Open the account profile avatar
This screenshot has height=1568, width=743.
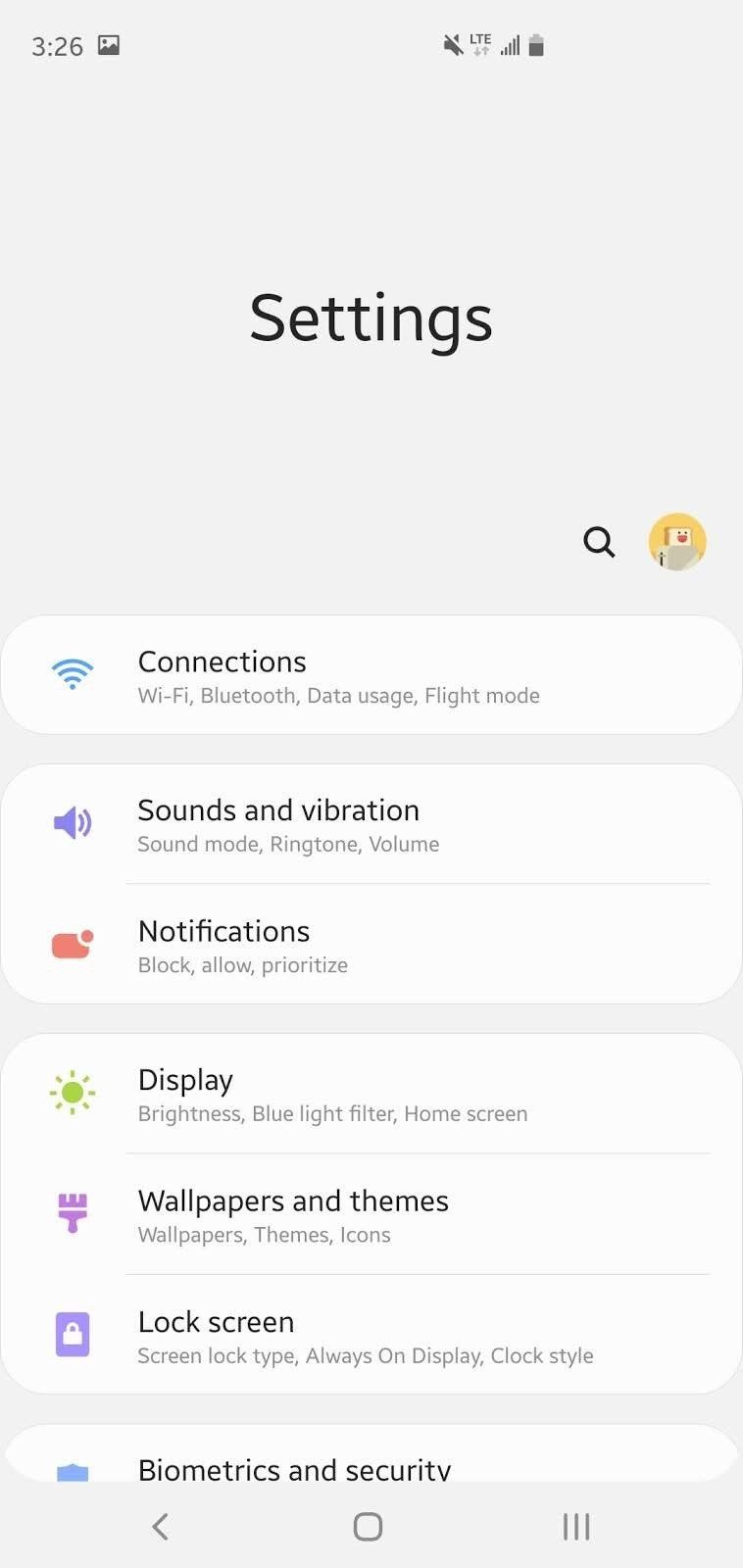pyautogui.click(x=677, y=541)
